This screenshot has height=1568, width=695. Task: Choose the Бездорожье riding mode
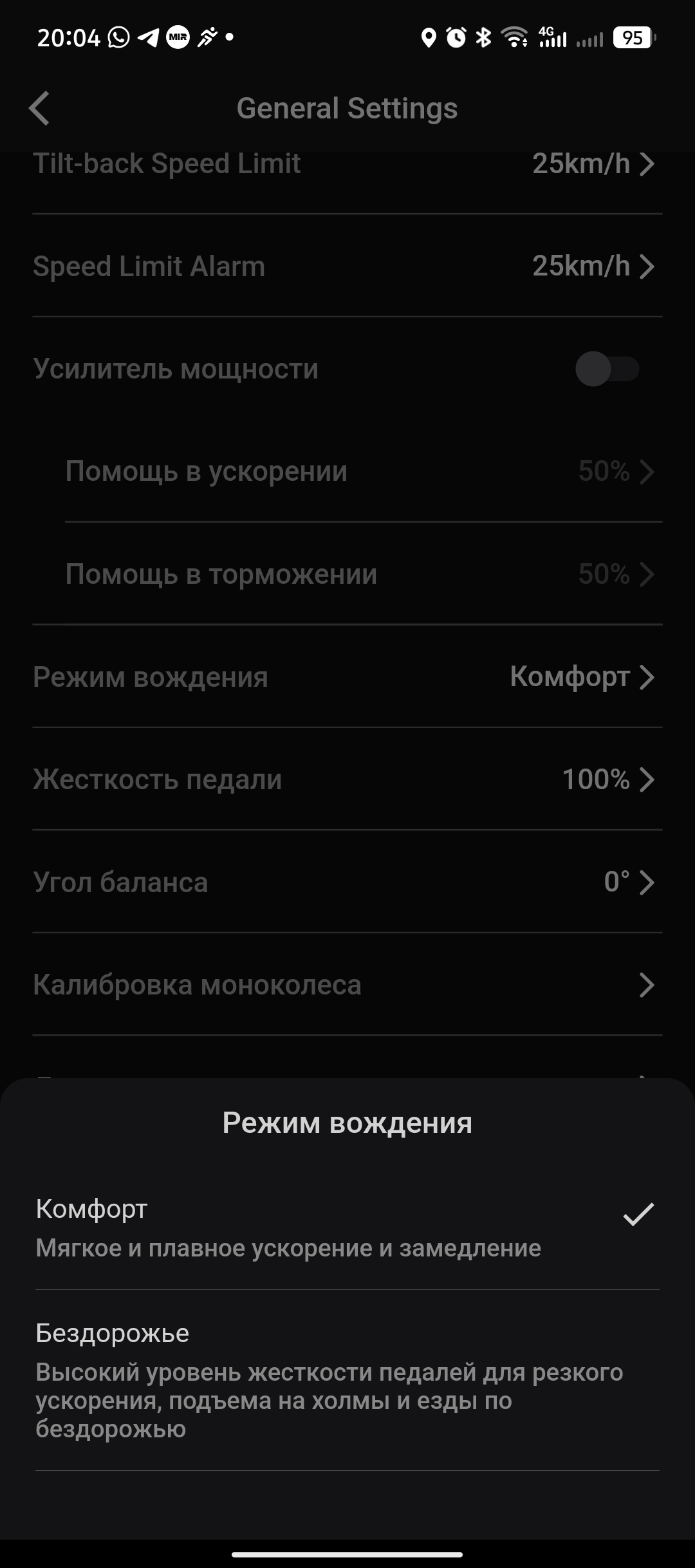[347, 1379]
